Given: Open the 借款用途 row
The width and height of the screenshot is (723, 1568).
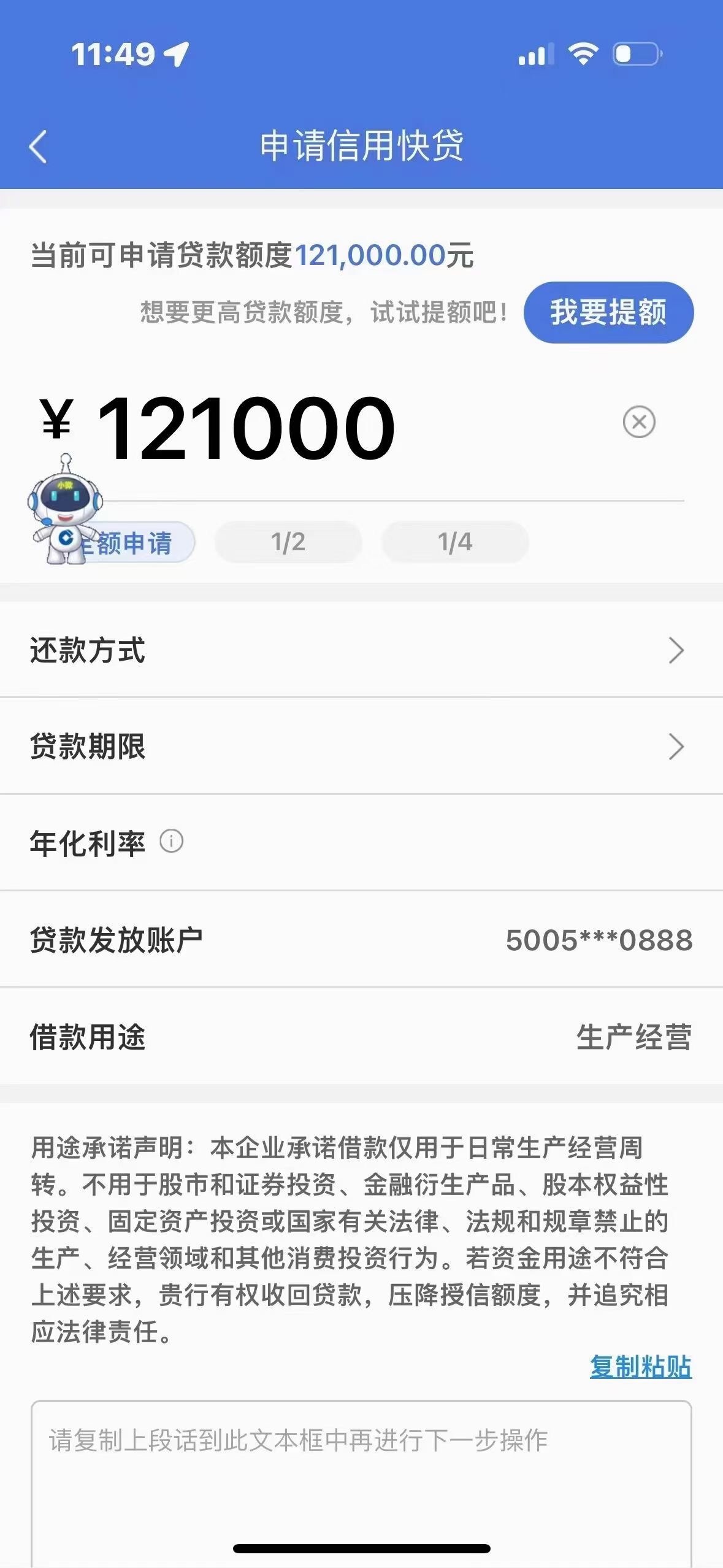Looking at the screenshot, I should pyautogui.click(x=361, y=1037).
